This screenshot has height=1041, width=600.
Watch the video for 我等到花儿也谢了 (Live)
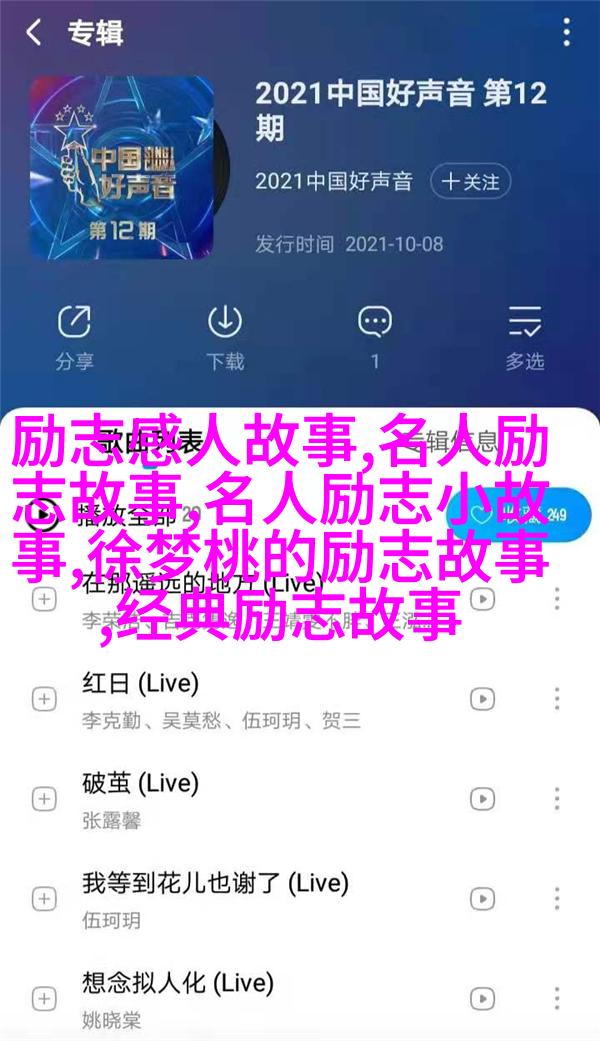pos(482,899)
